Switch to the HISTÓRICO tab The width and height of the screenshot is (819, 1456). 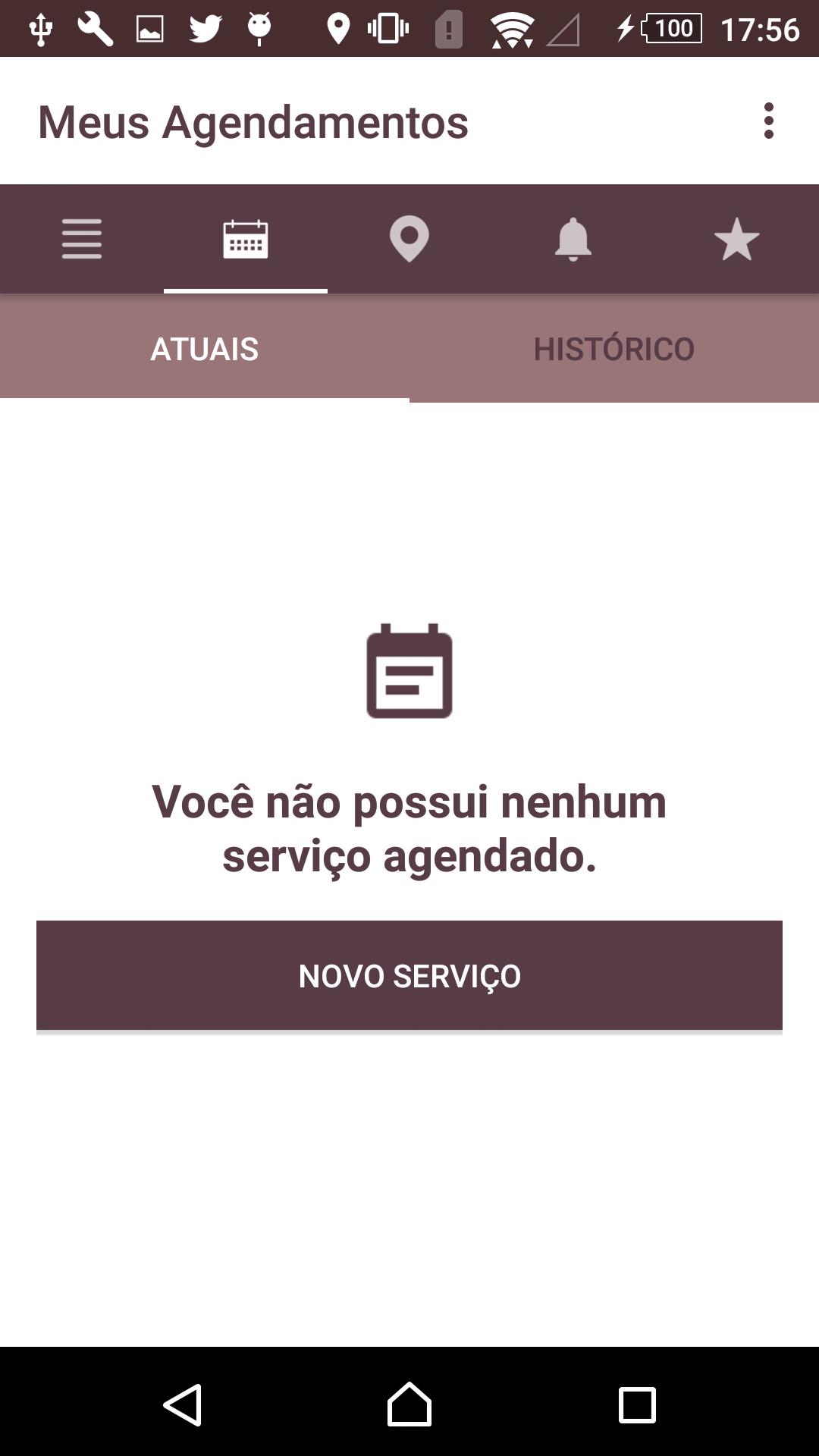pyautogui.click(x=614, y=349)
